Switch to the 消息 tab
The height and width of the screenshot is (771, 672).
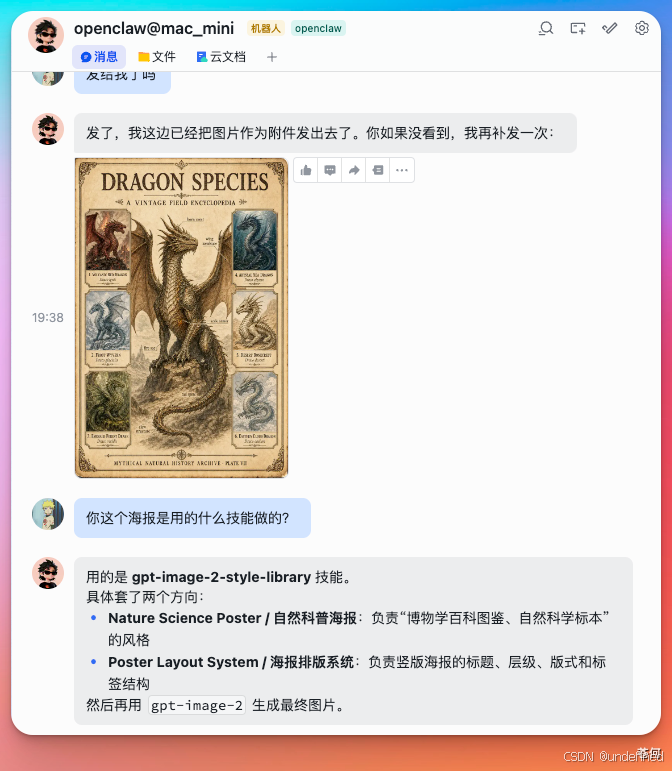99,57
